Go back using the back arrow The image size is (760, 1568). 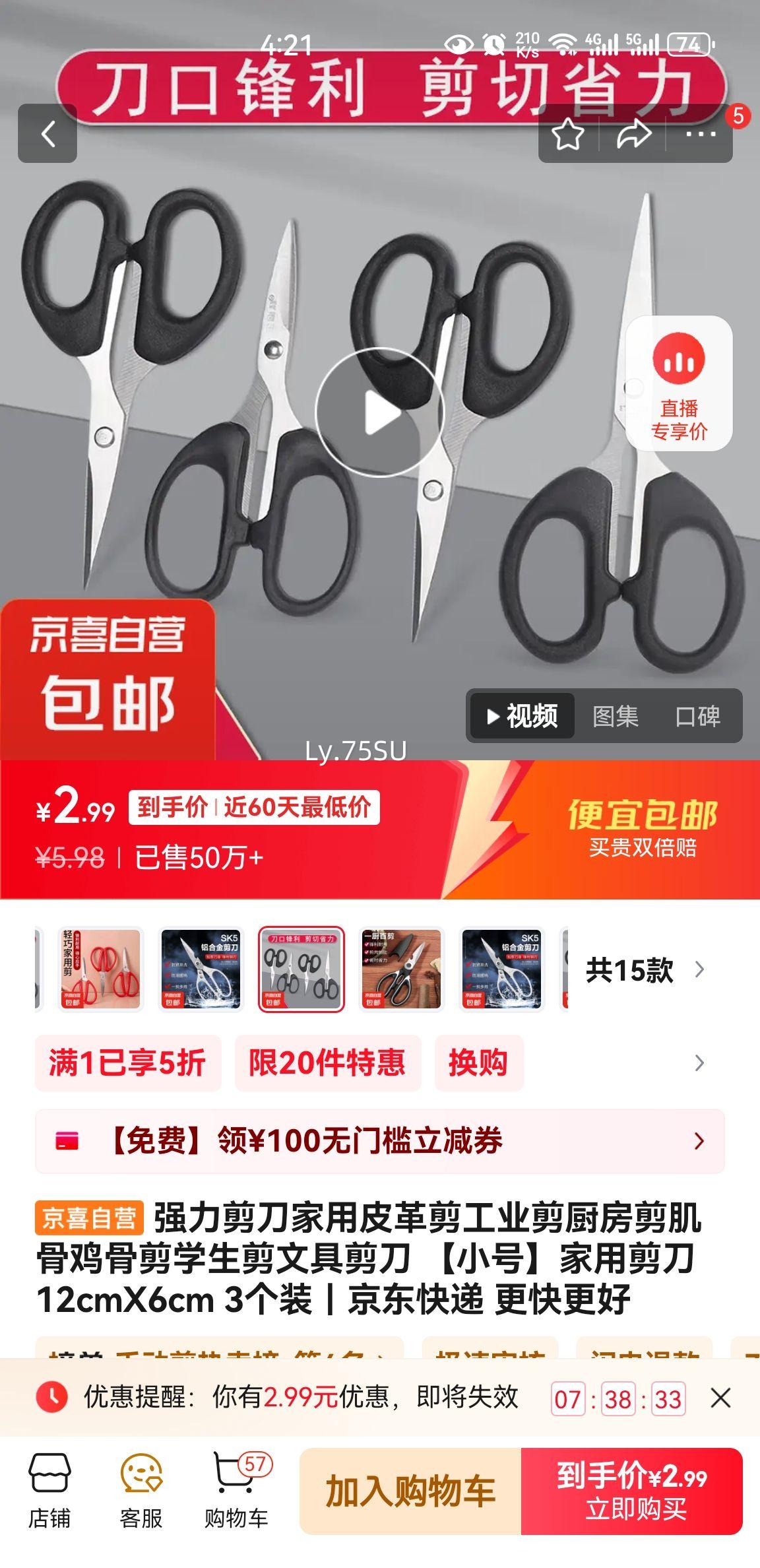(x=47, y=134)
